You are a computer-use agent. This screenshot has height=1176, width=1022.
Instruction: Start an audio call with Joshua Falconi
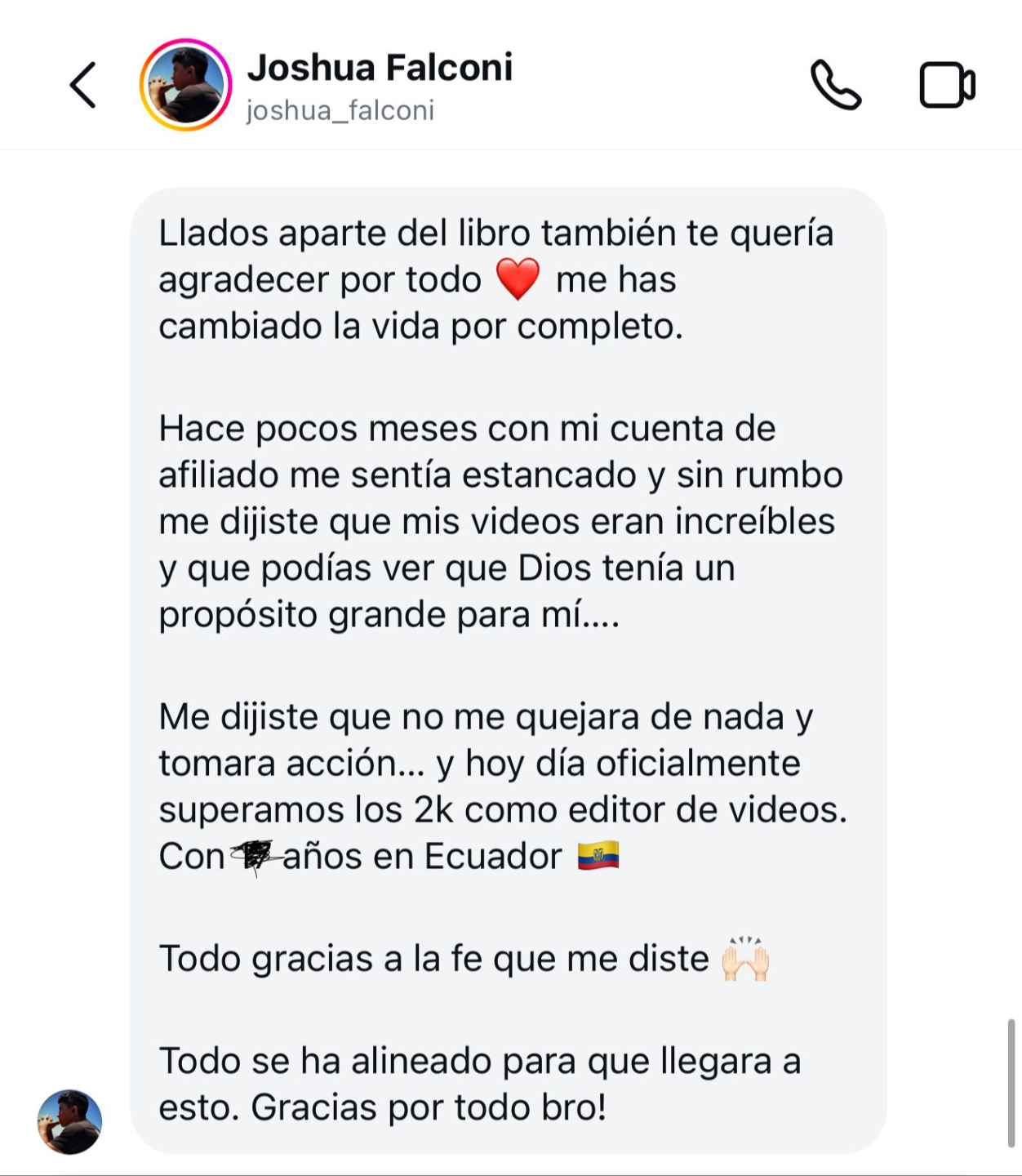835,85
